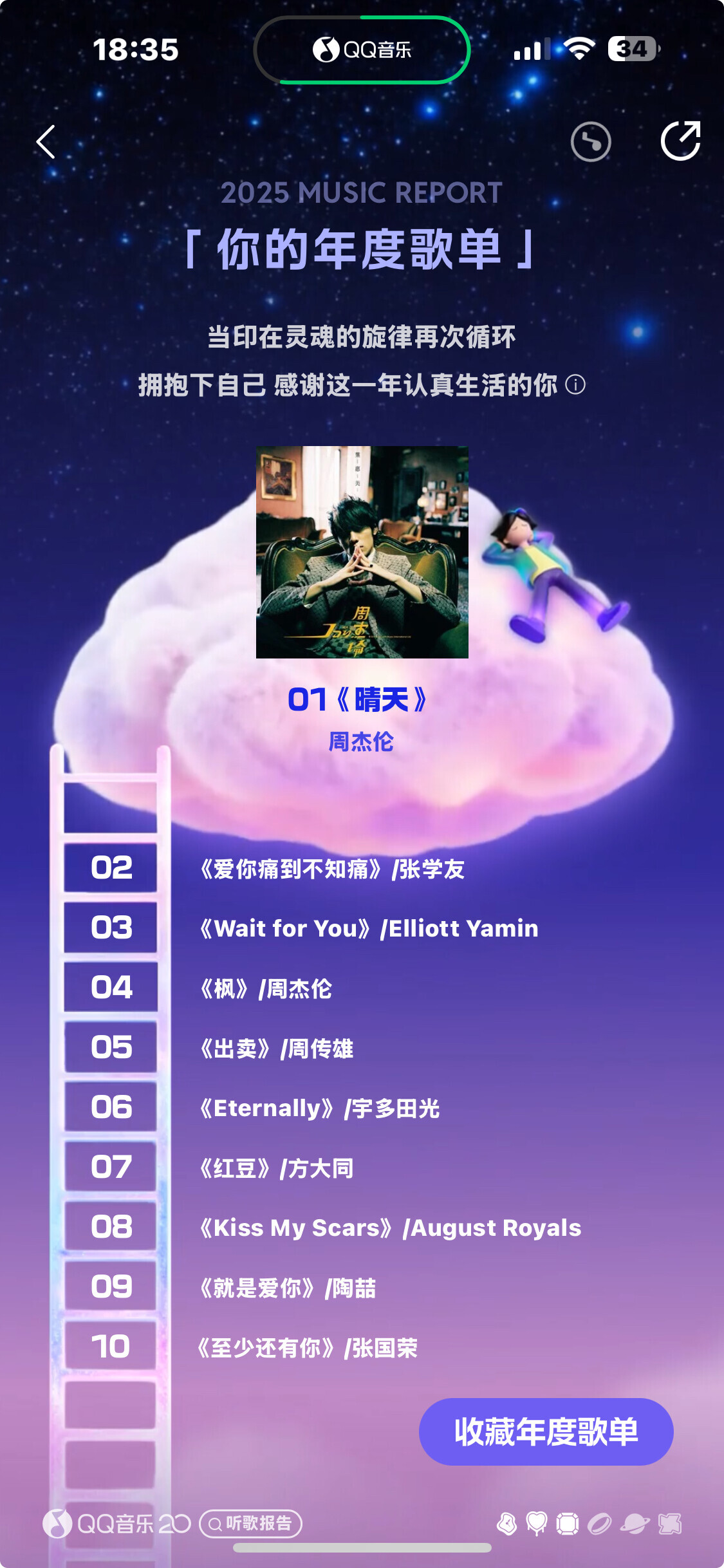Select song 09 就是爱你 by 陶喆
Image resolution: width=724 pixels, height=1568 pixels.
(x=287, y=1288)
